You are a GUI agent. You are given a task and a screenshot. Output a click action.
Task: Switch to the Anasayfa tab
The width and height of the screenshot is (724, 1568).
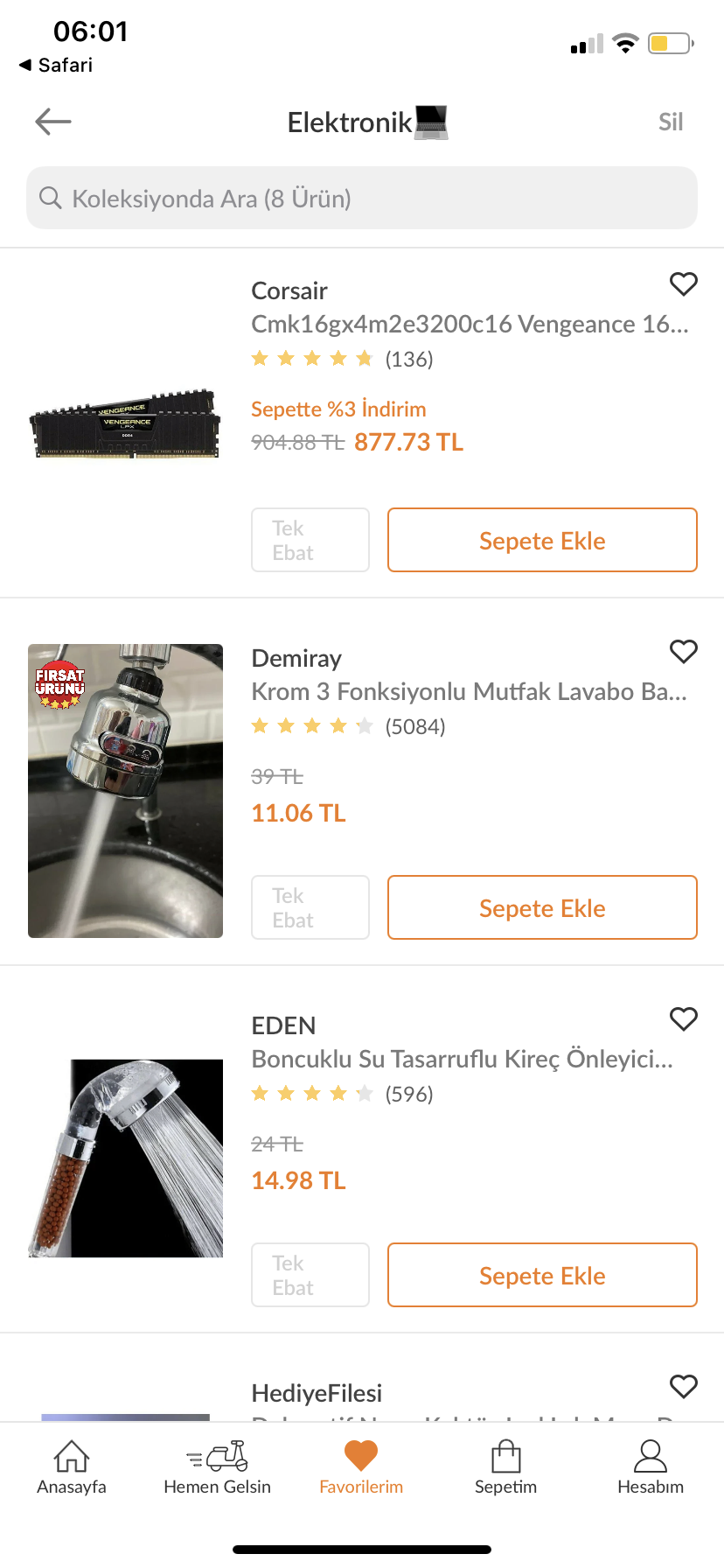72,1467
